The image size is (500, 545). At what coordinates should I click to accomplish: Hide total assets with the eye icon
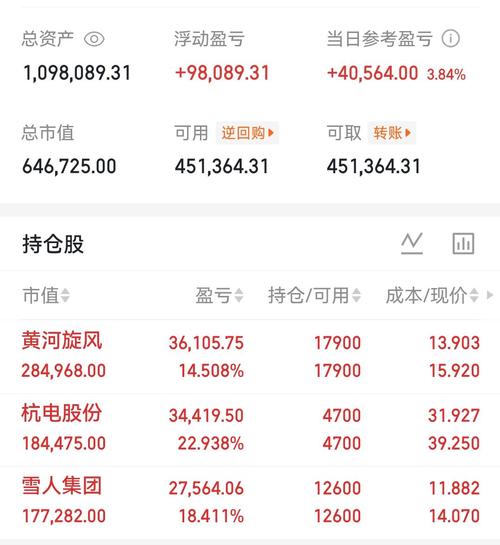point(94,39)
